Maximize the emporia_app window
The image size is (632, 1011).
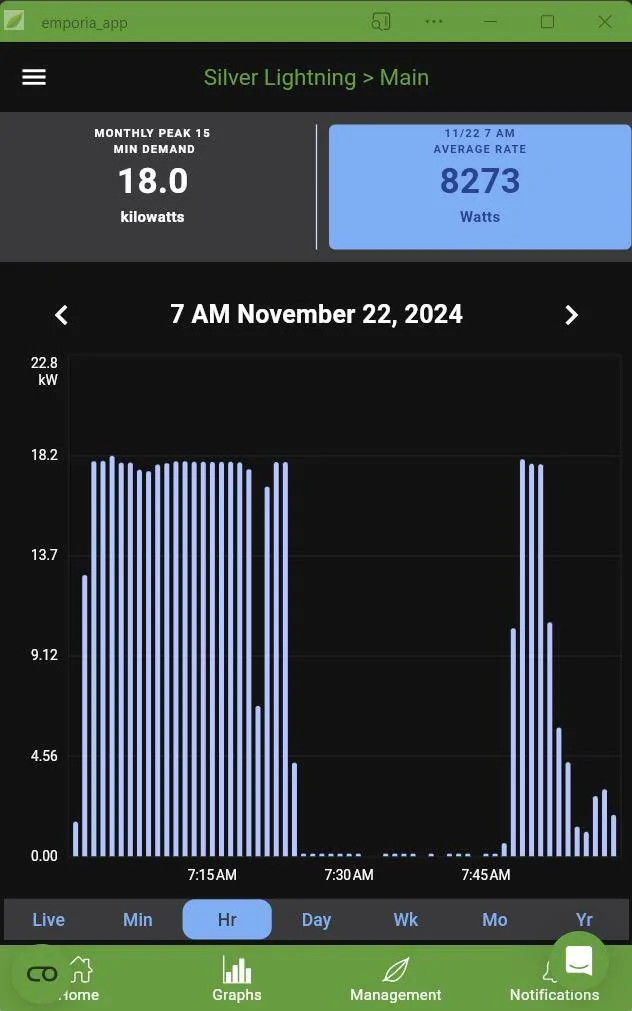click(547, 21)
